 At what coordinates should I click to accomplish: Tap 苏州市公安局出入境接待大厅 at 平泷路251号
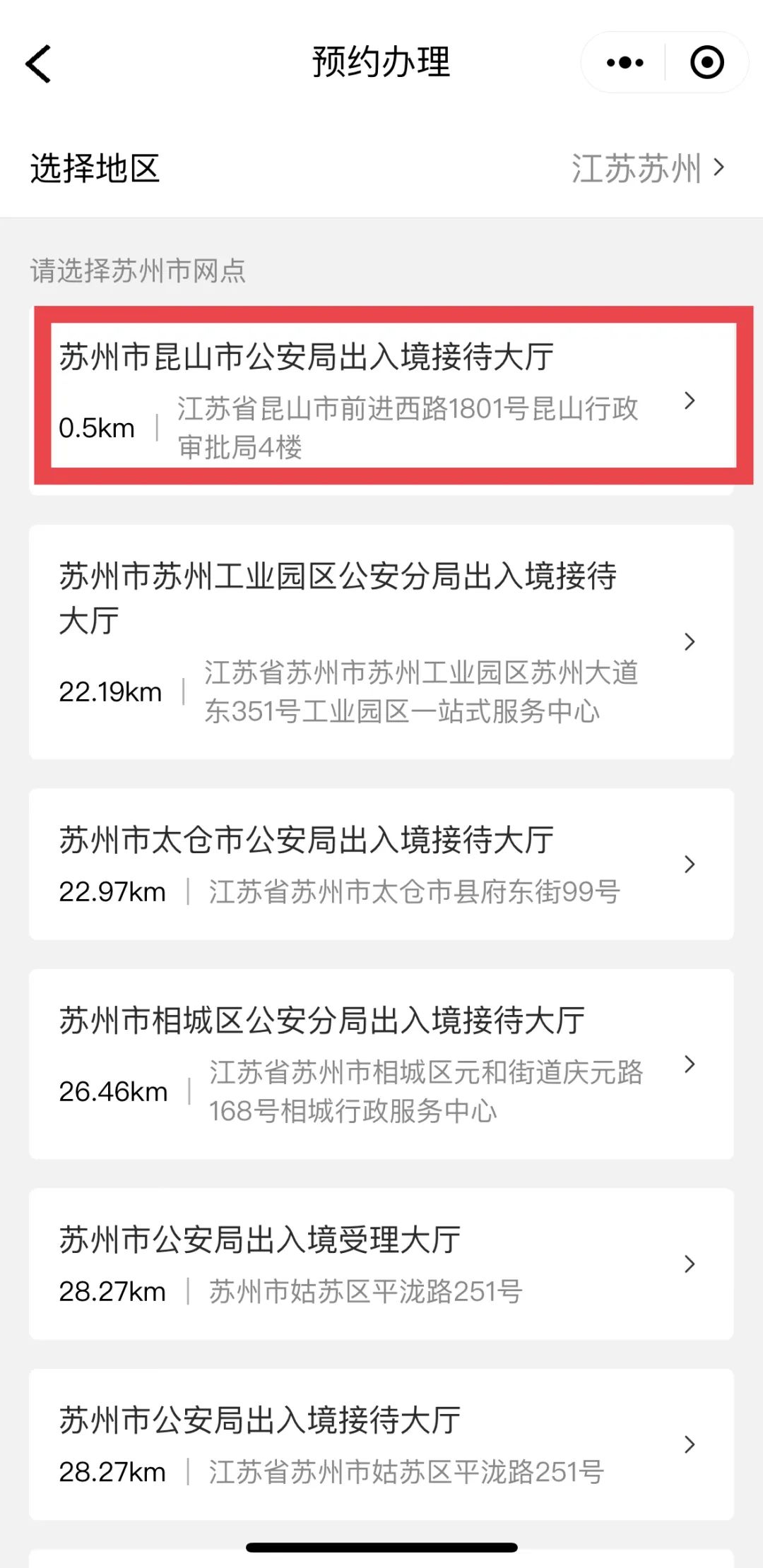click(x=381, y=1444)
